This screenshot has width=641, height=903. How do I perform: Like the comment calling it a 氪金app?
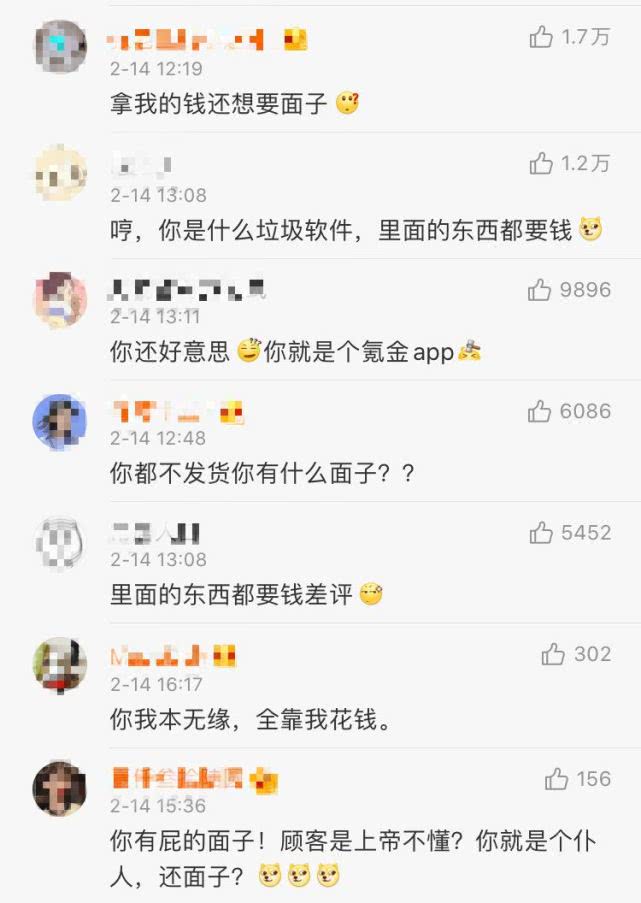click(x=539, y=290)
